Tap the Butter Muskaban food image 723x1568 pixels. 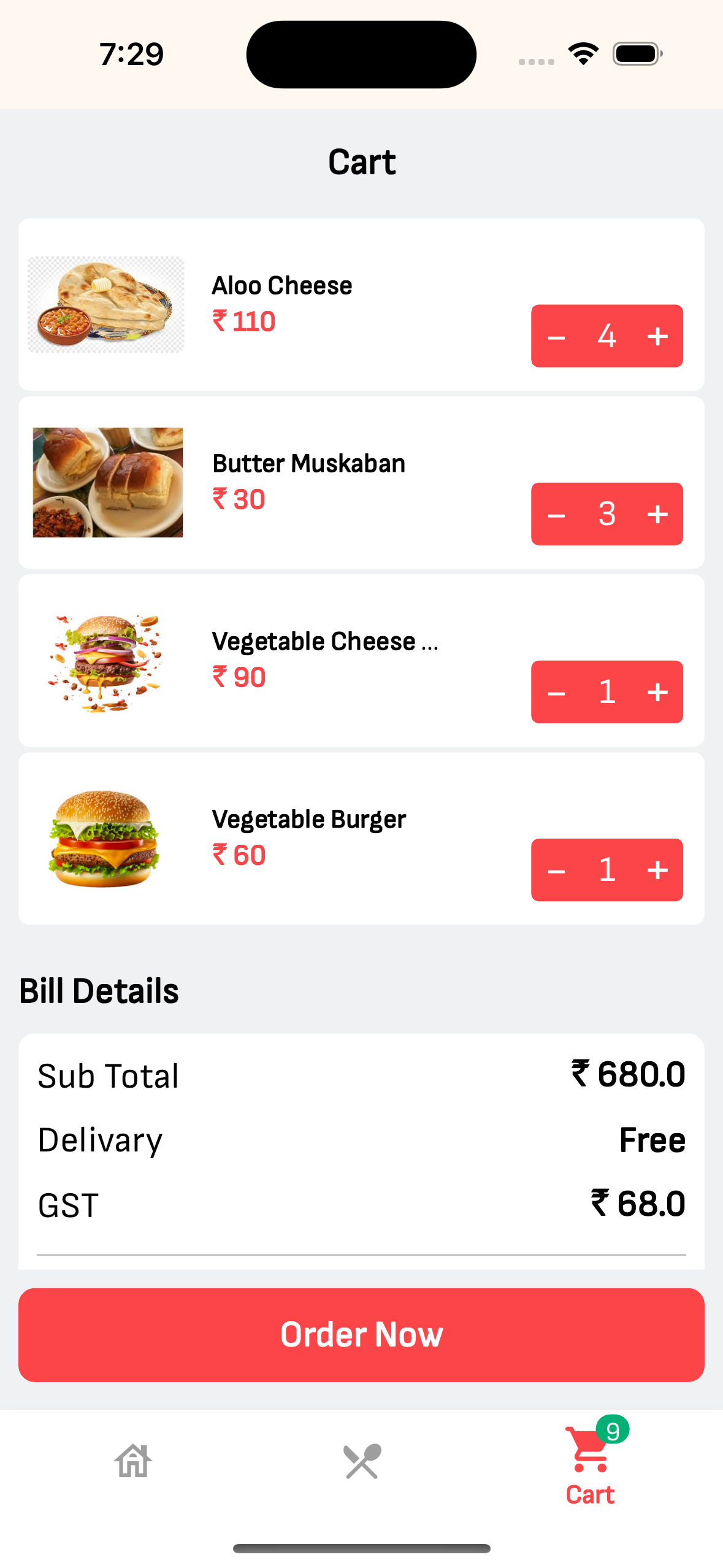[x=109, y=482]
